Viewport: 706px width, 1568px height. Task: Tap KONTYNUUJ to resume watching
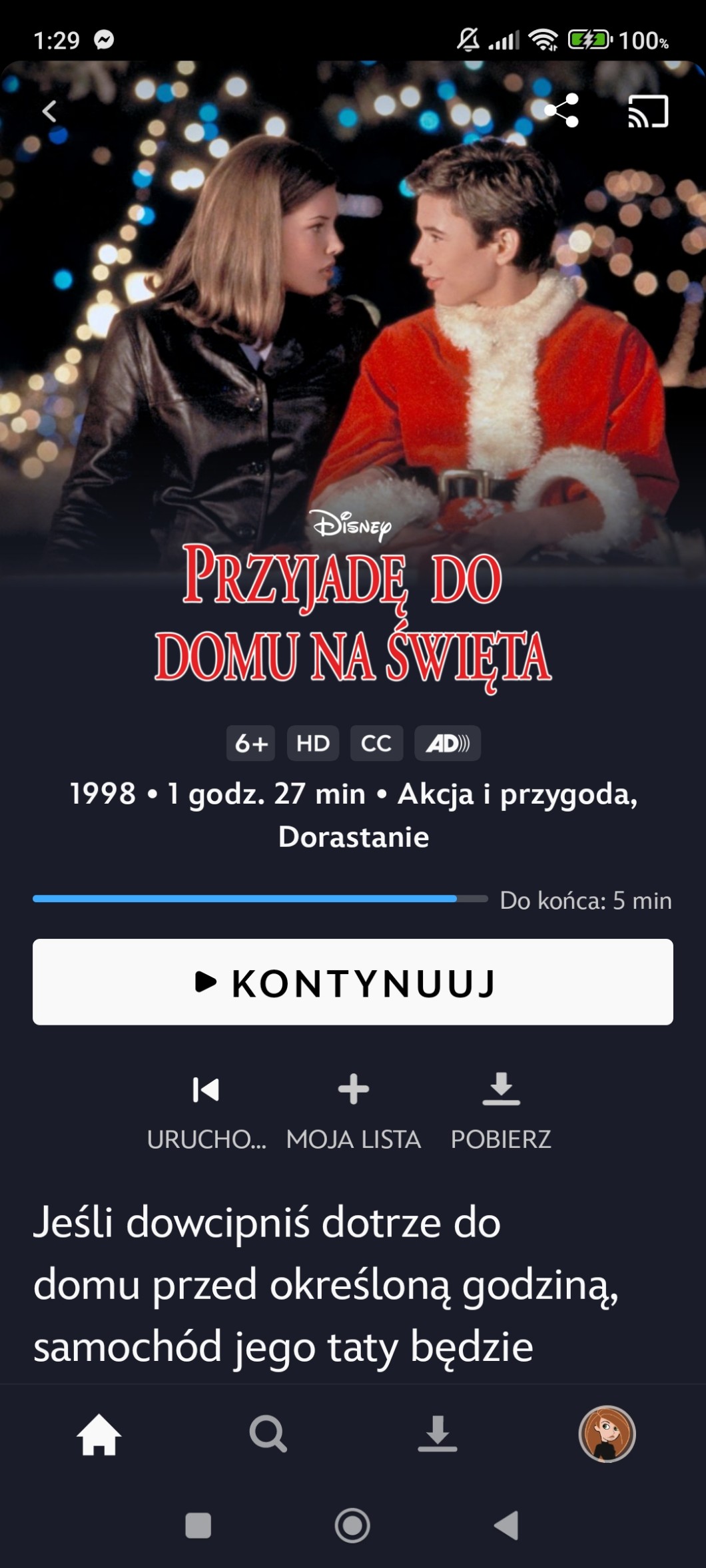coord(352,981)
